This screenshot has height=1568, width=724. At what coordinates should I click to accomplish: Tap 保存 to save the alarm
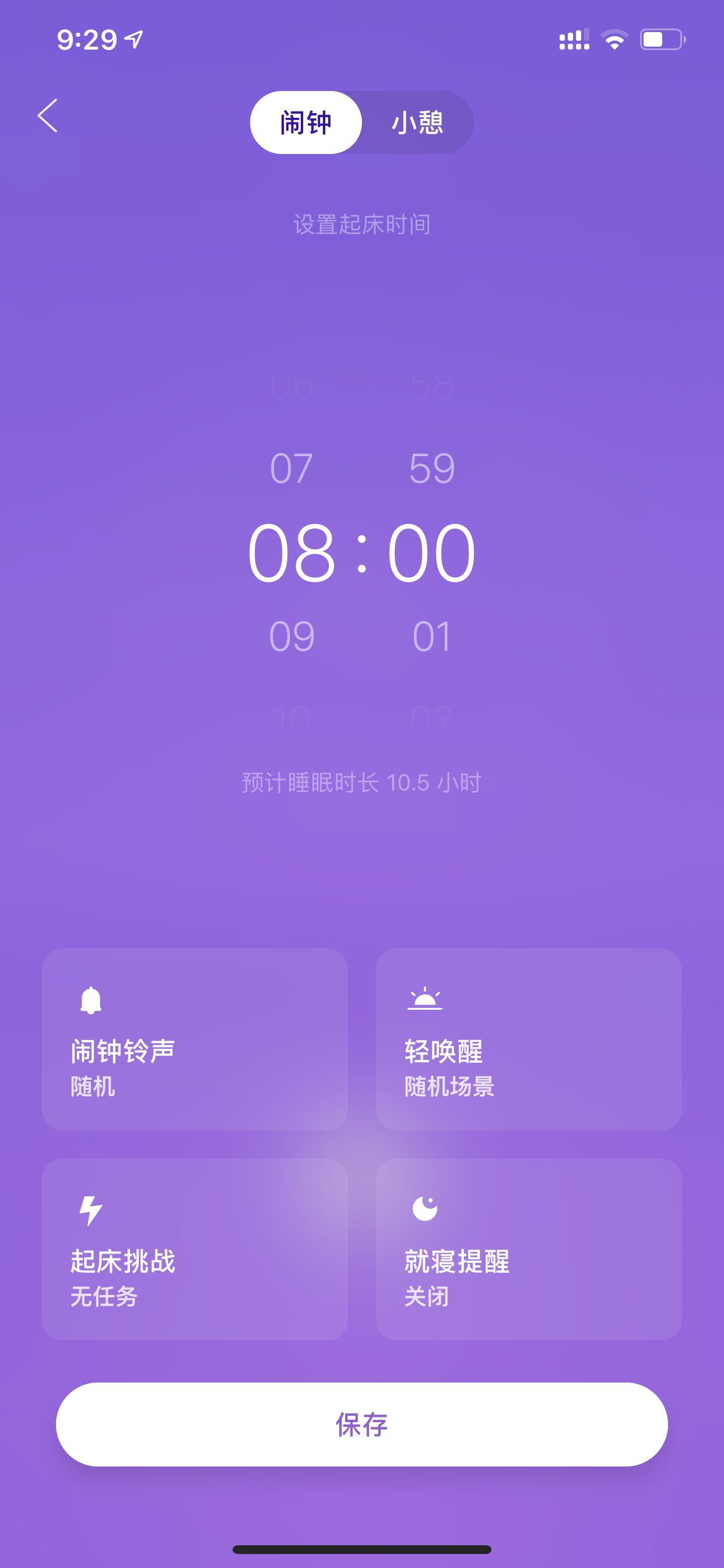click(x=362, y=1424)
